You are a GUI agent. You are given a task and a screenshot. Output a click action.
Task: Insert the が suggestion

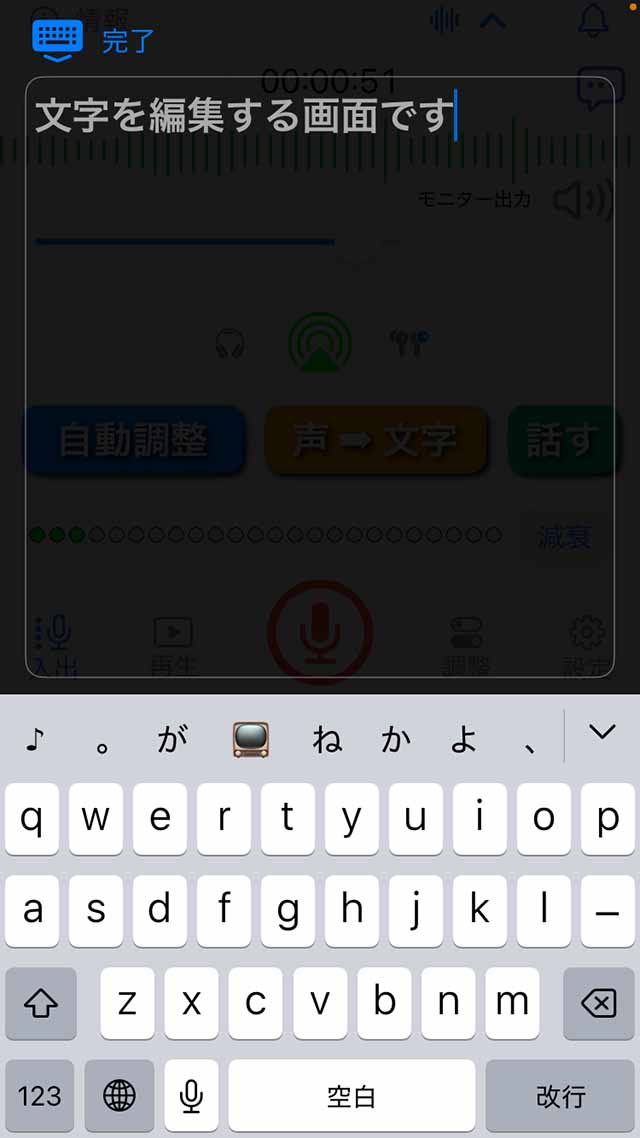click(173, 740)
